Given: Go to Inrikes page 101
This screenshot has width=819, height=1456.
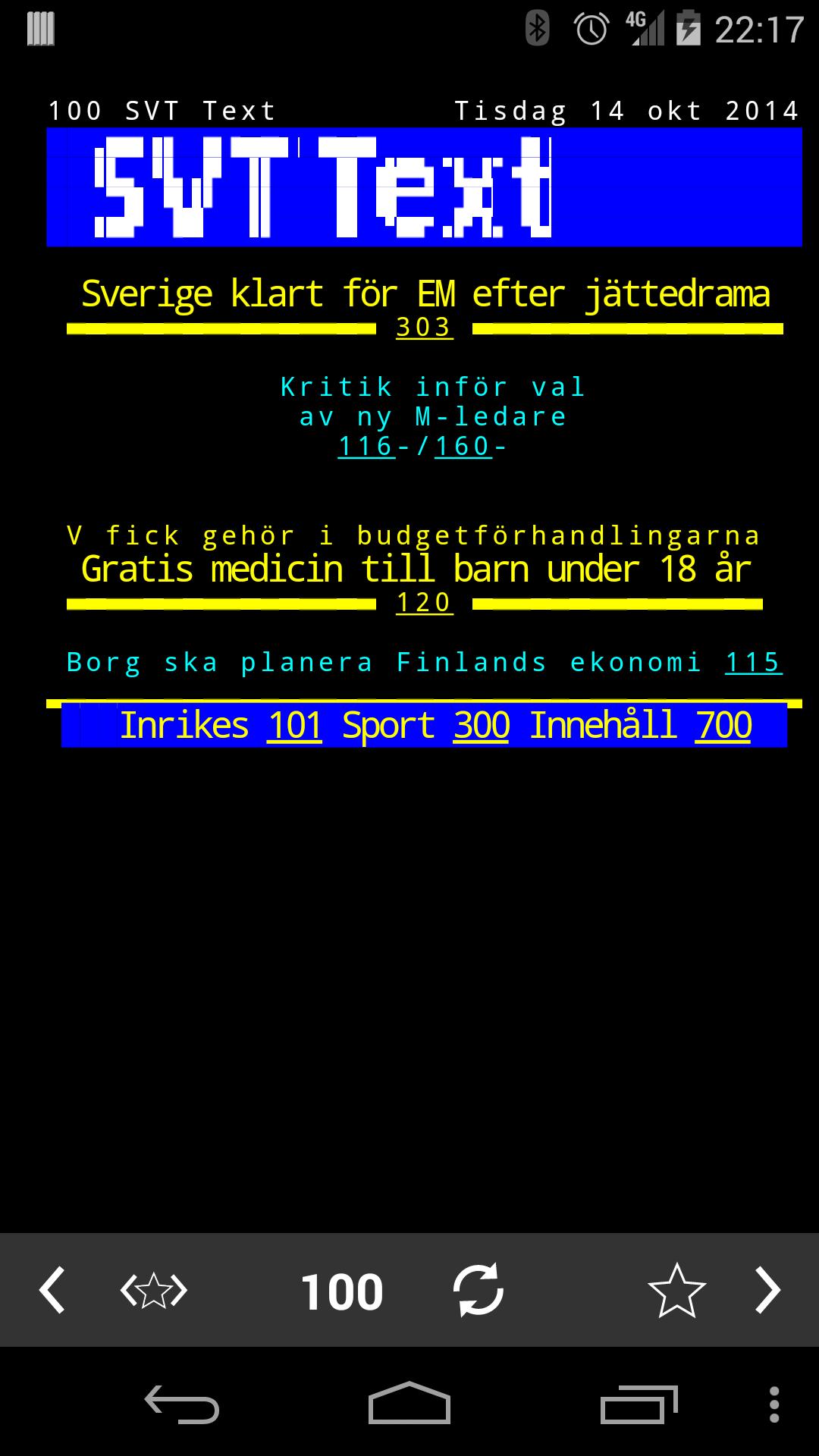Looking at the screenshot, I should [x=294, y=726].
